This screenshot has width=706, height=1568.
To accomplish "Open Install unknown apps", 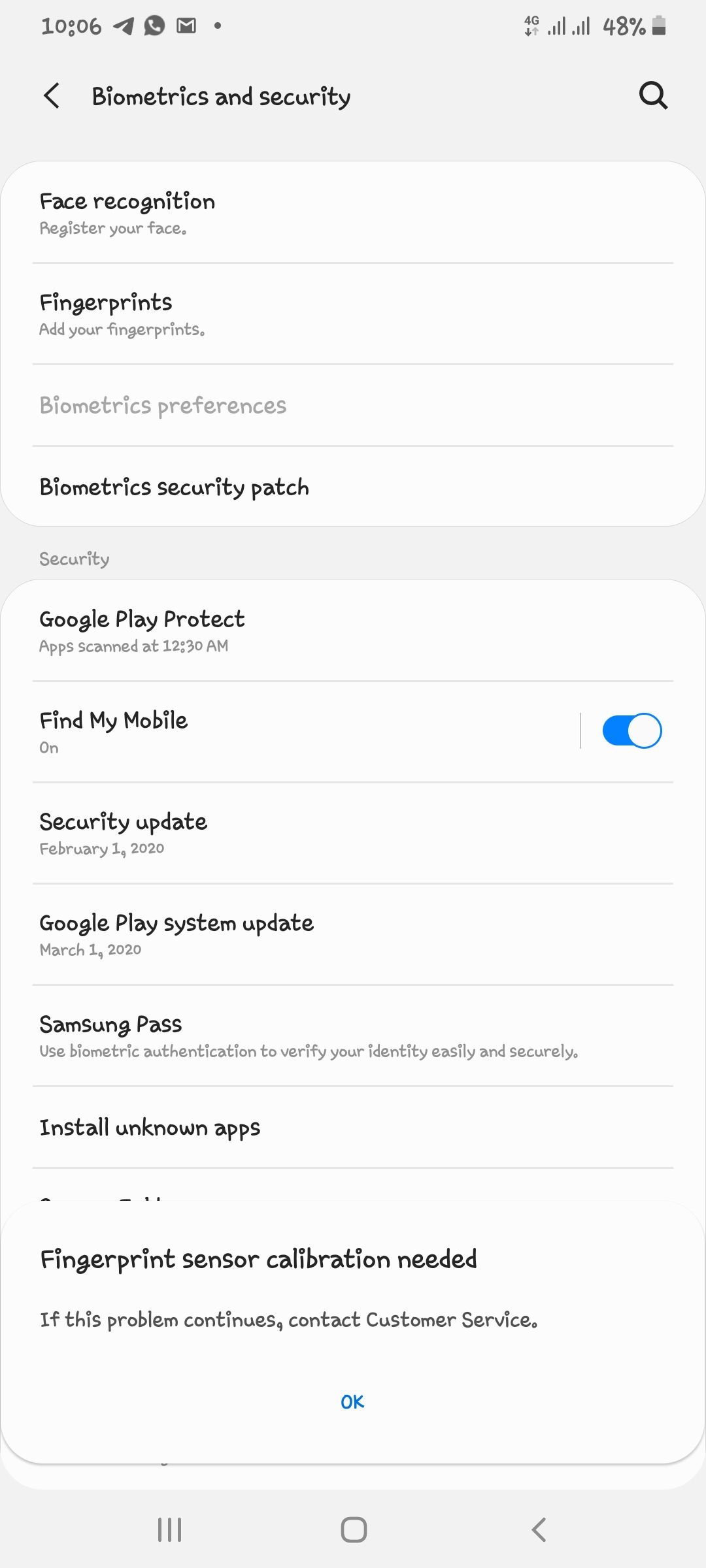I will coord(353,1128).
